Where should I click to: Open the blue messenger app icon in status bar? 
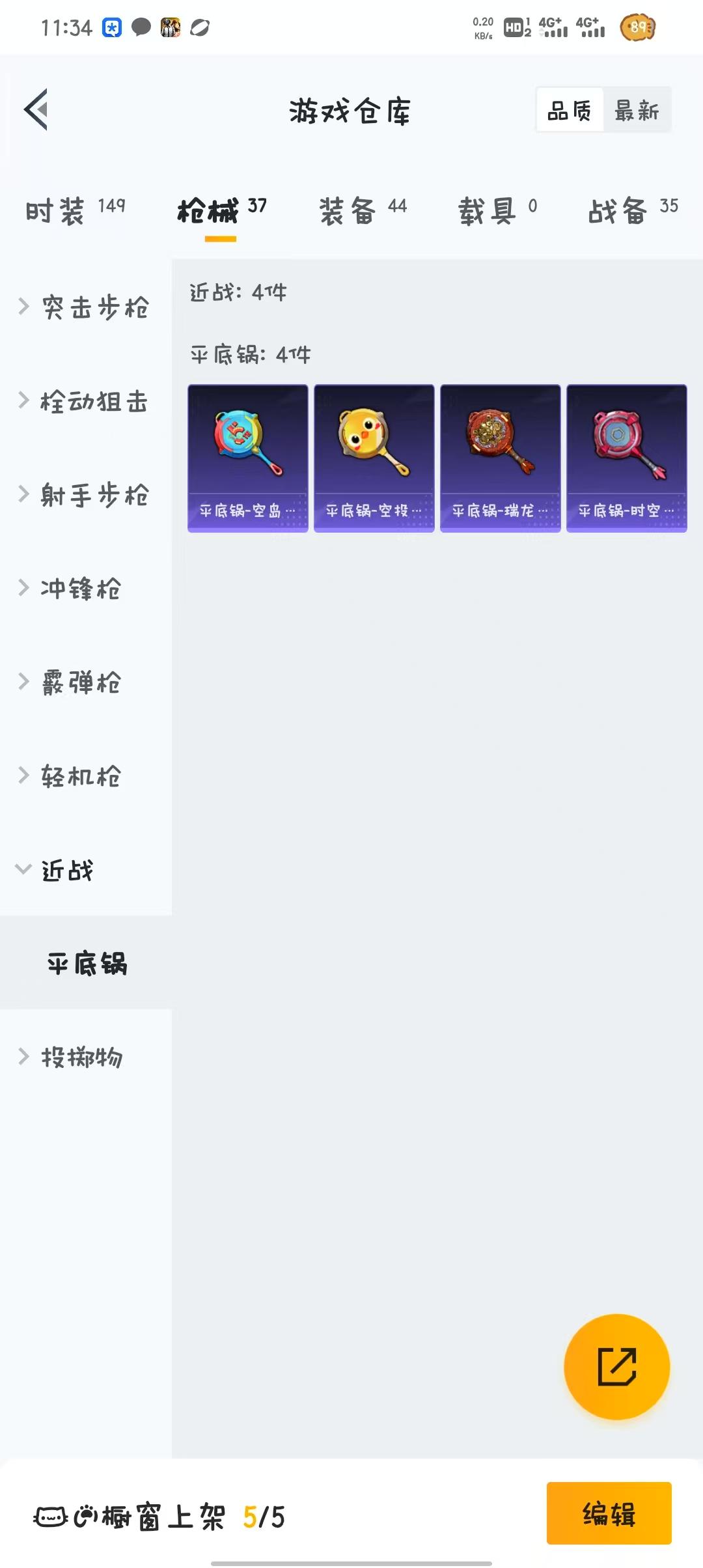[x=111, y=27]
